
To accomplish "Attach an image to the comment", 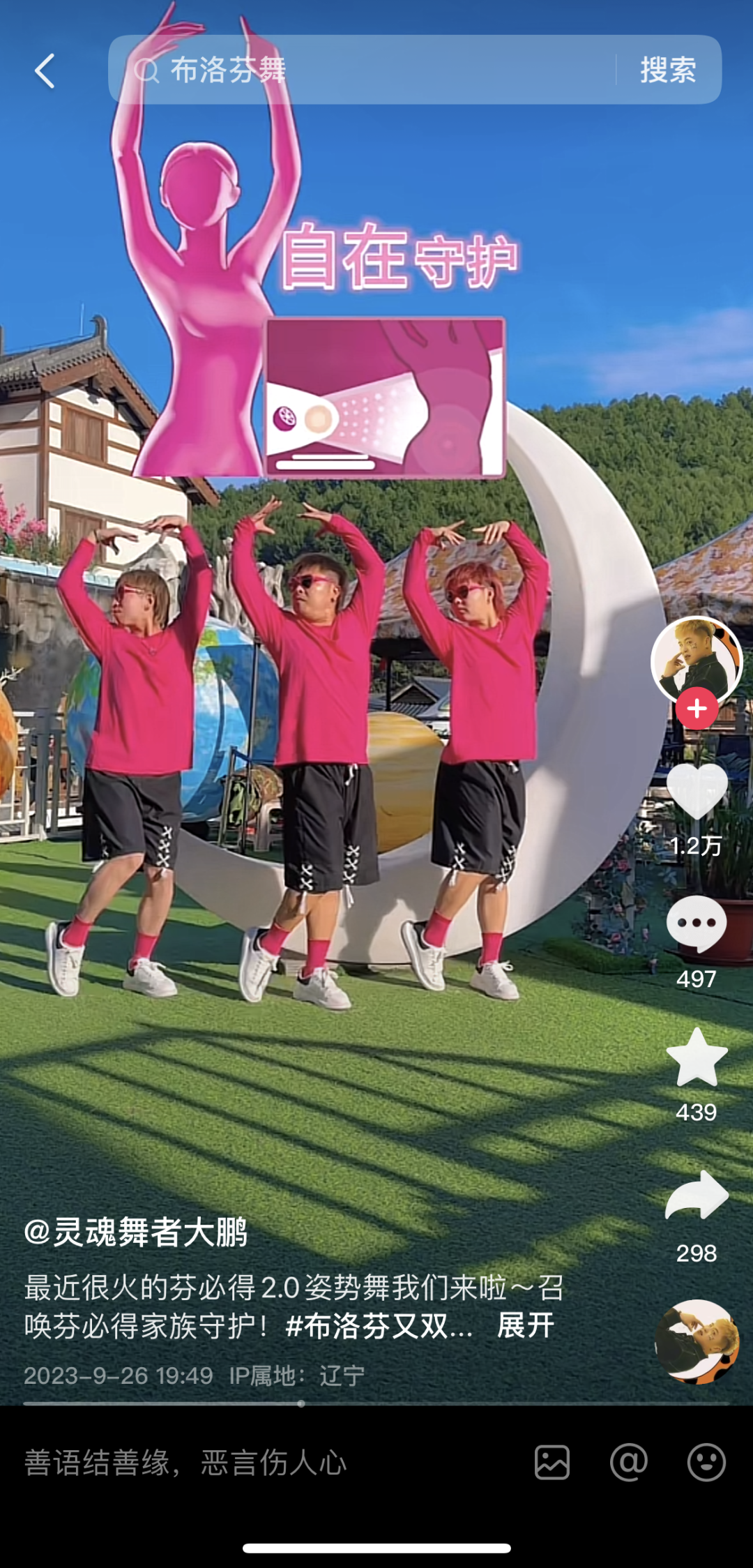I will coord(552,1462).
